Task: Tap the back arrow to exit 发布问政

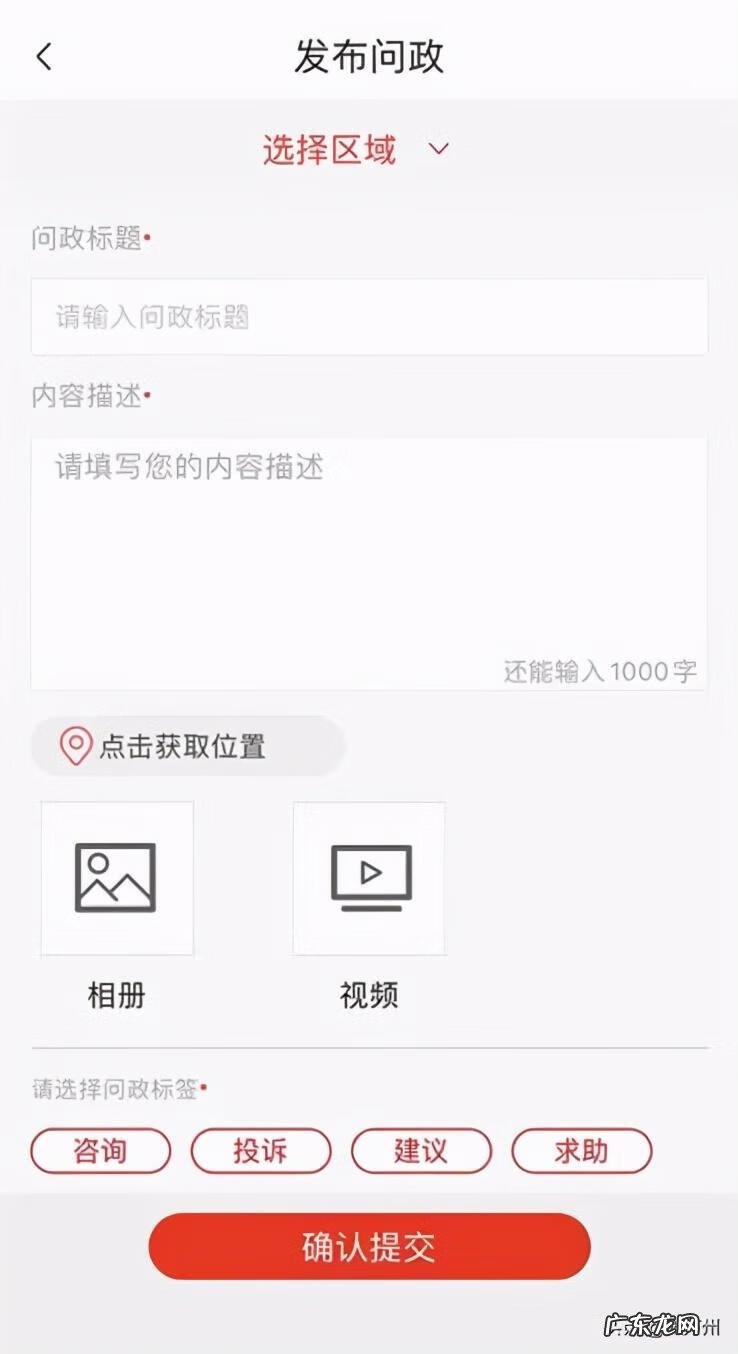Action: (x=43, y=57)
